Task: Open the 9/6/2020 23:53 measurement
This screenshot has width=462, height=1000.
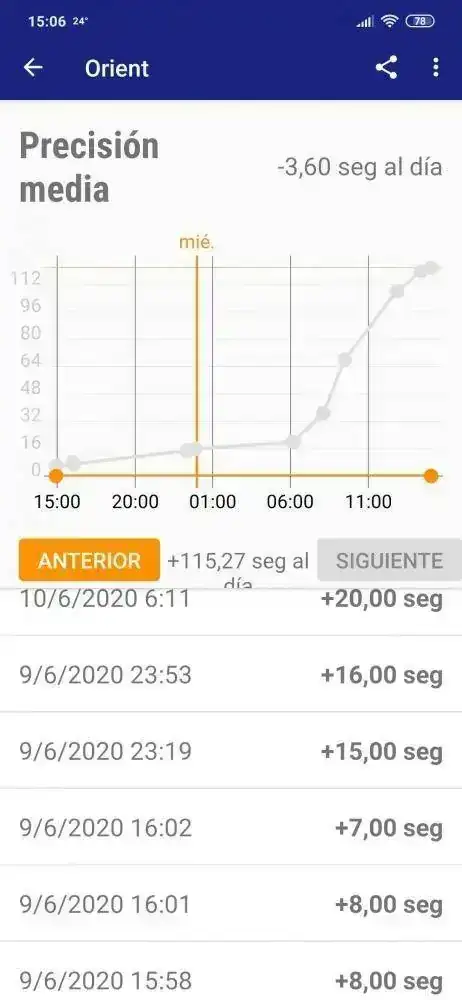Action: click(x=231, y=674)
